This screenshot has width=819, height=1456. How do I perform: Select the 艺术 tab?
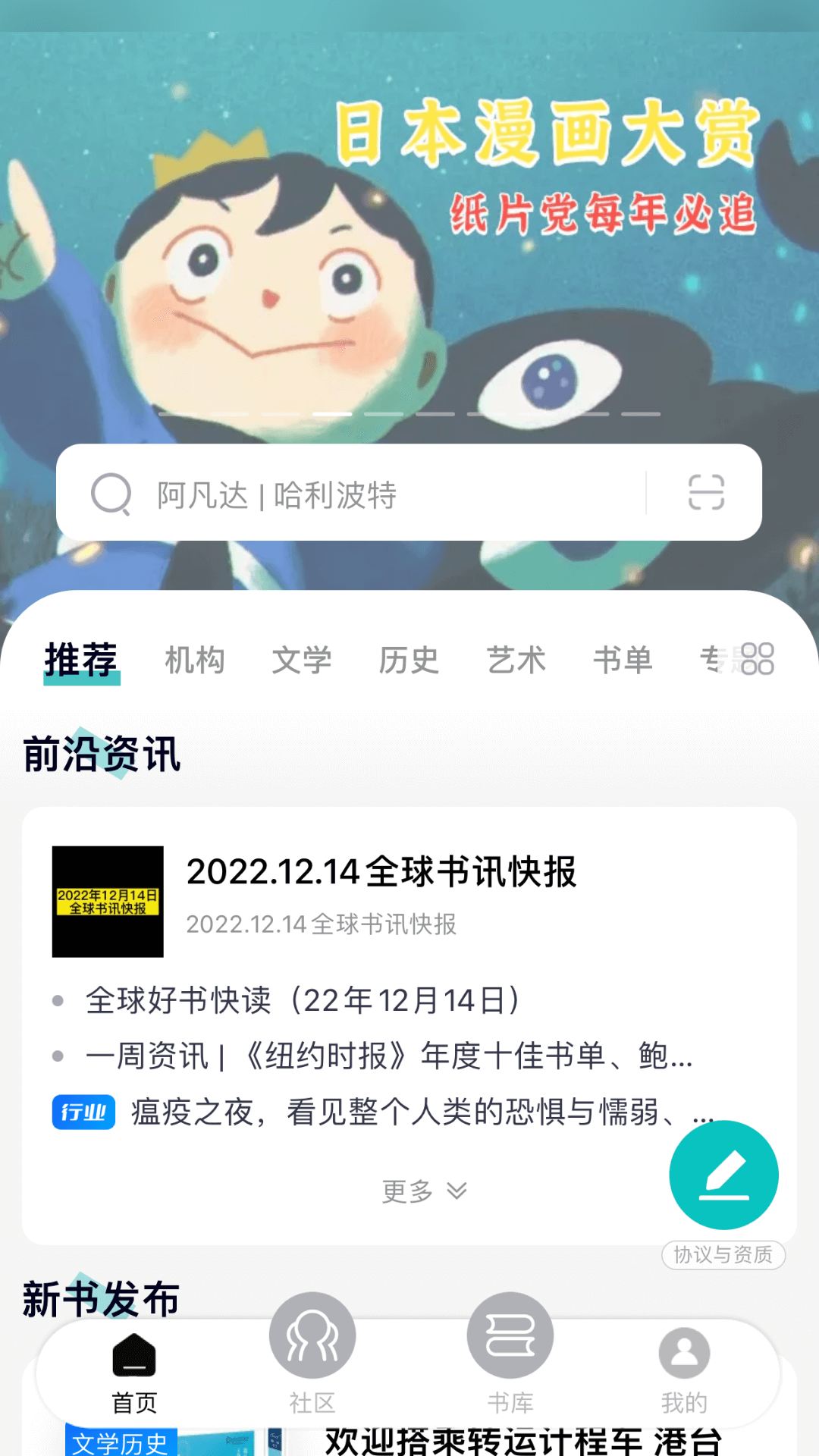pyautogui.click(x=517, y=659)
